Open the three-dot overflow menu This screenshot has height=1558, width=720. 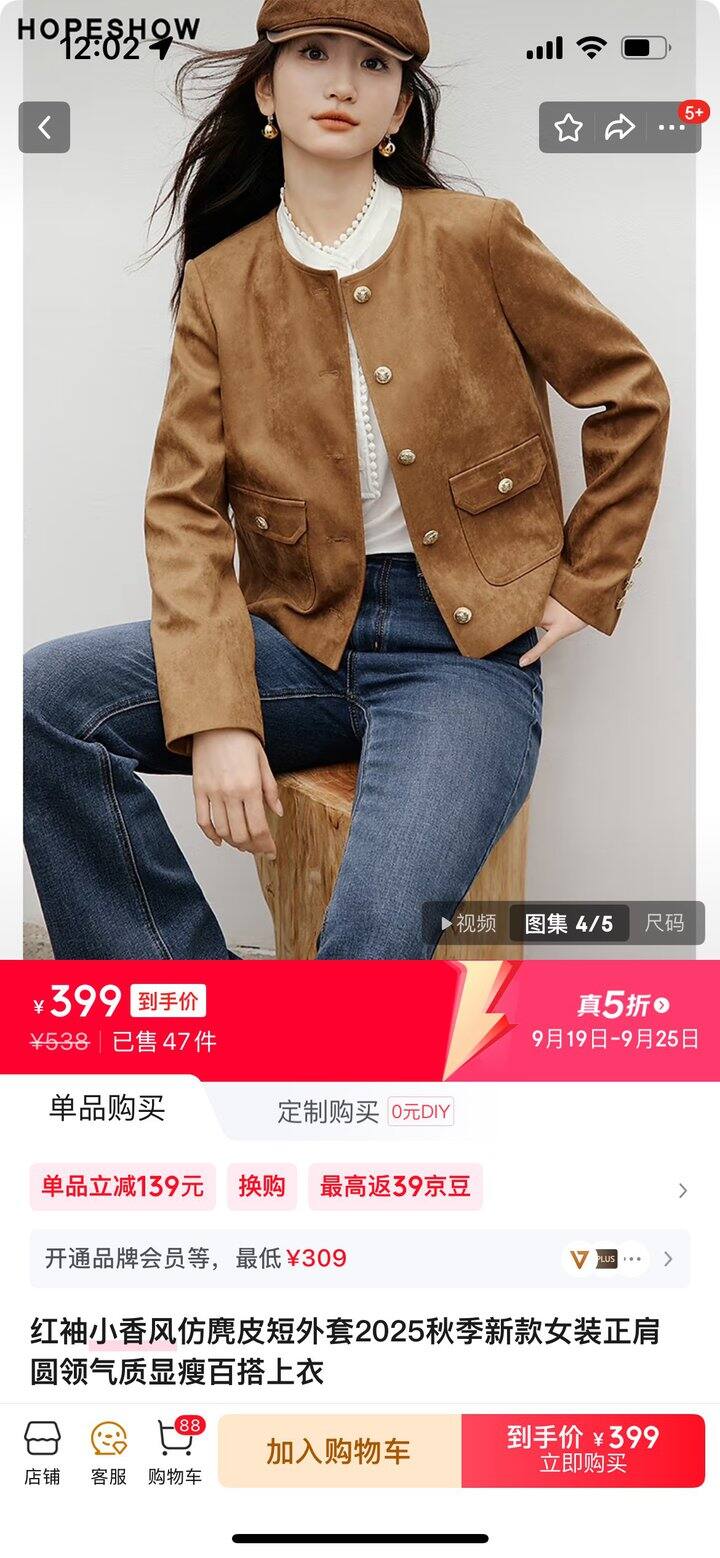tap(671, 127)
